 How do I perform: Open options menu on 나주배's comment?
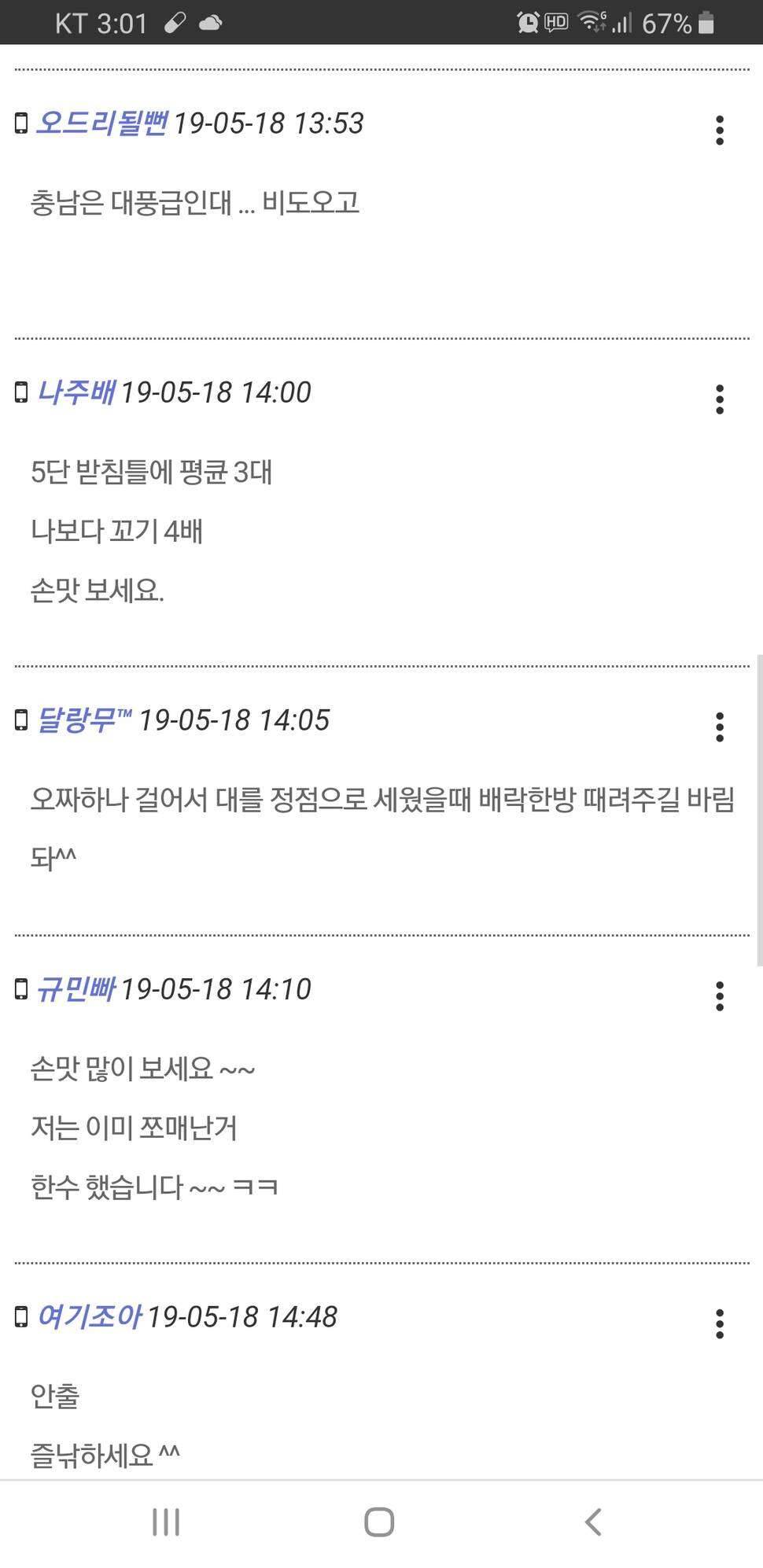pyautogui.click(x=719, y=399)
